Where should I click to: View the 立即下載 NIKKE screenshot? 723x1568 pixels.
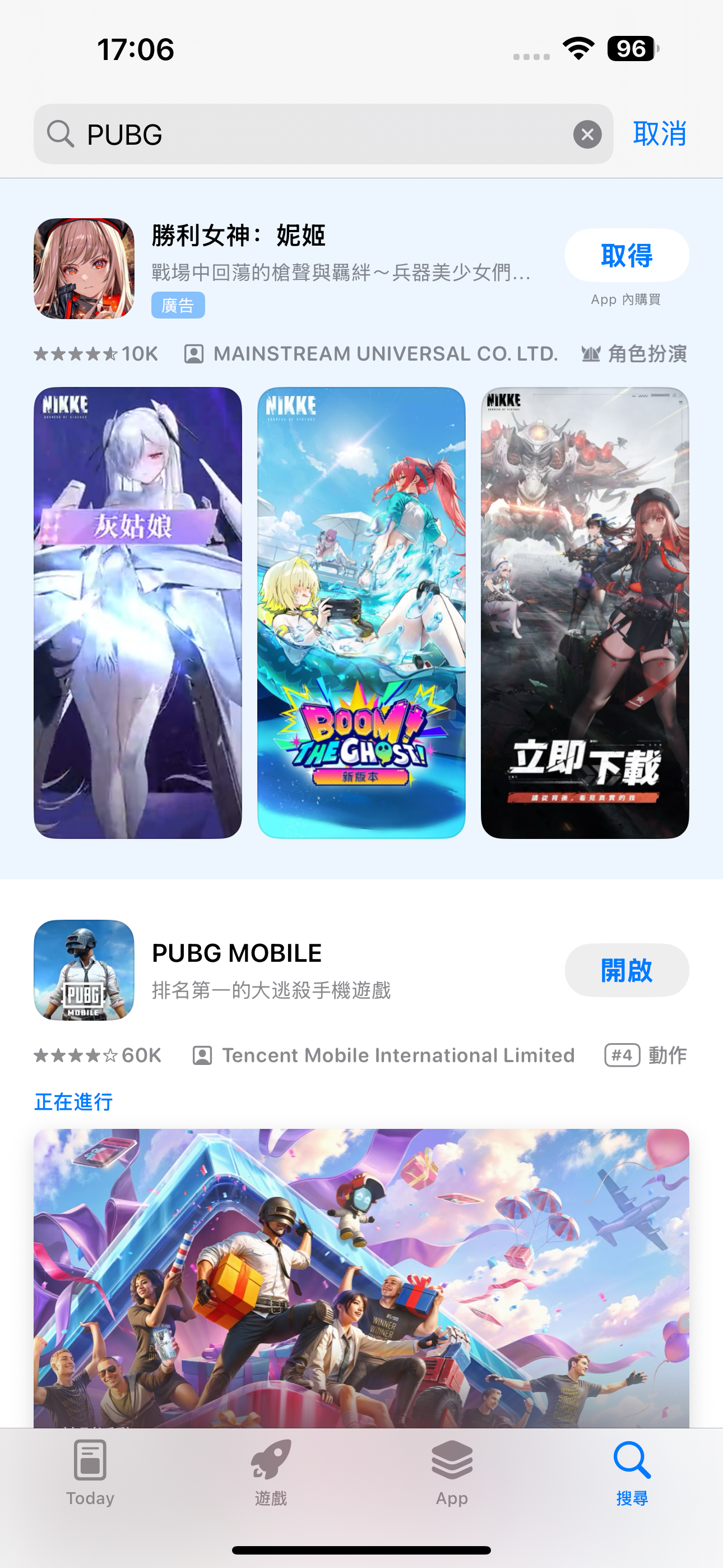pyautogui.click(x=584, y=612)
